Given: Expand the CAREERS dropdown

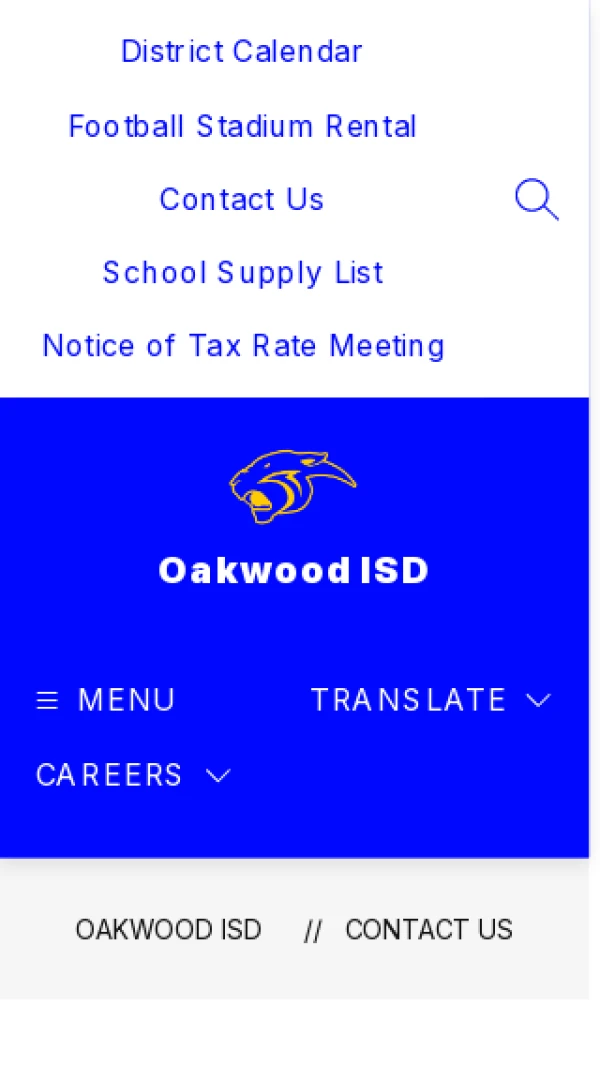Looking at the screenshot, I should [x=133, y=775].
